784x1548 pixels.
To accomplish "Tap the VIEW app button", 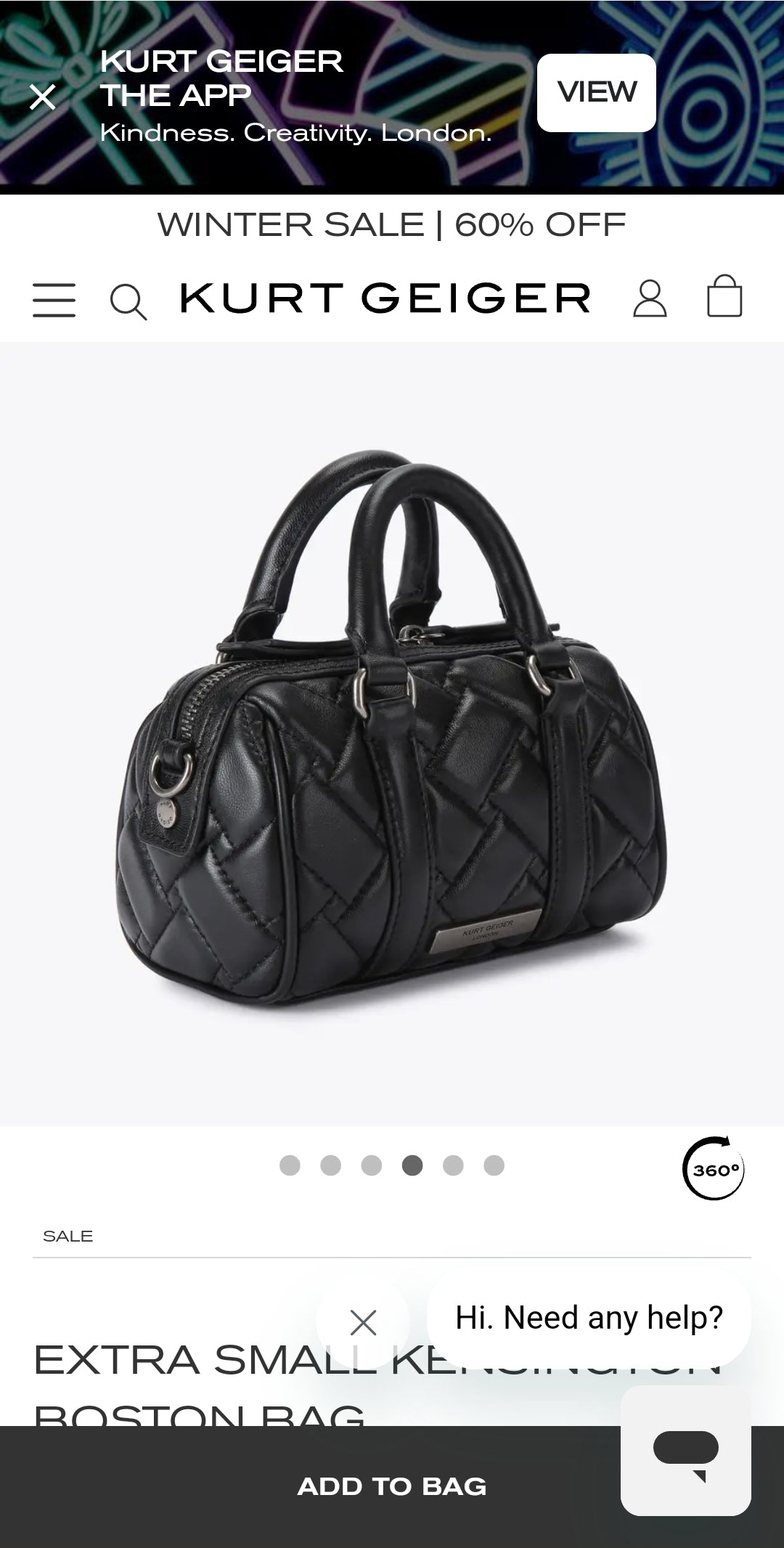I will (596, 93).
